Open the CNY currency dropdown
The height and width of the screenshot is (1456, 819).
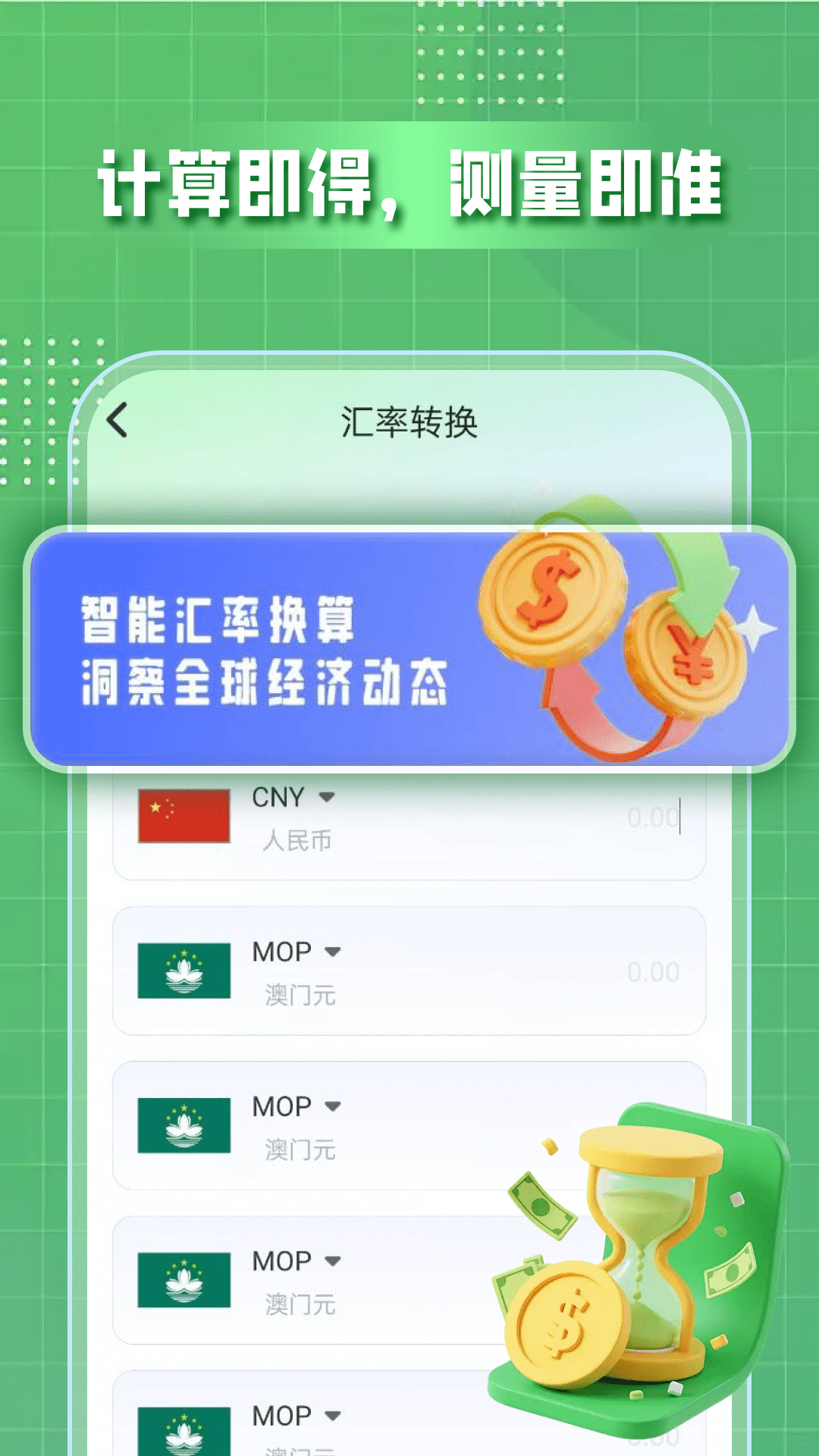[329, 798]
